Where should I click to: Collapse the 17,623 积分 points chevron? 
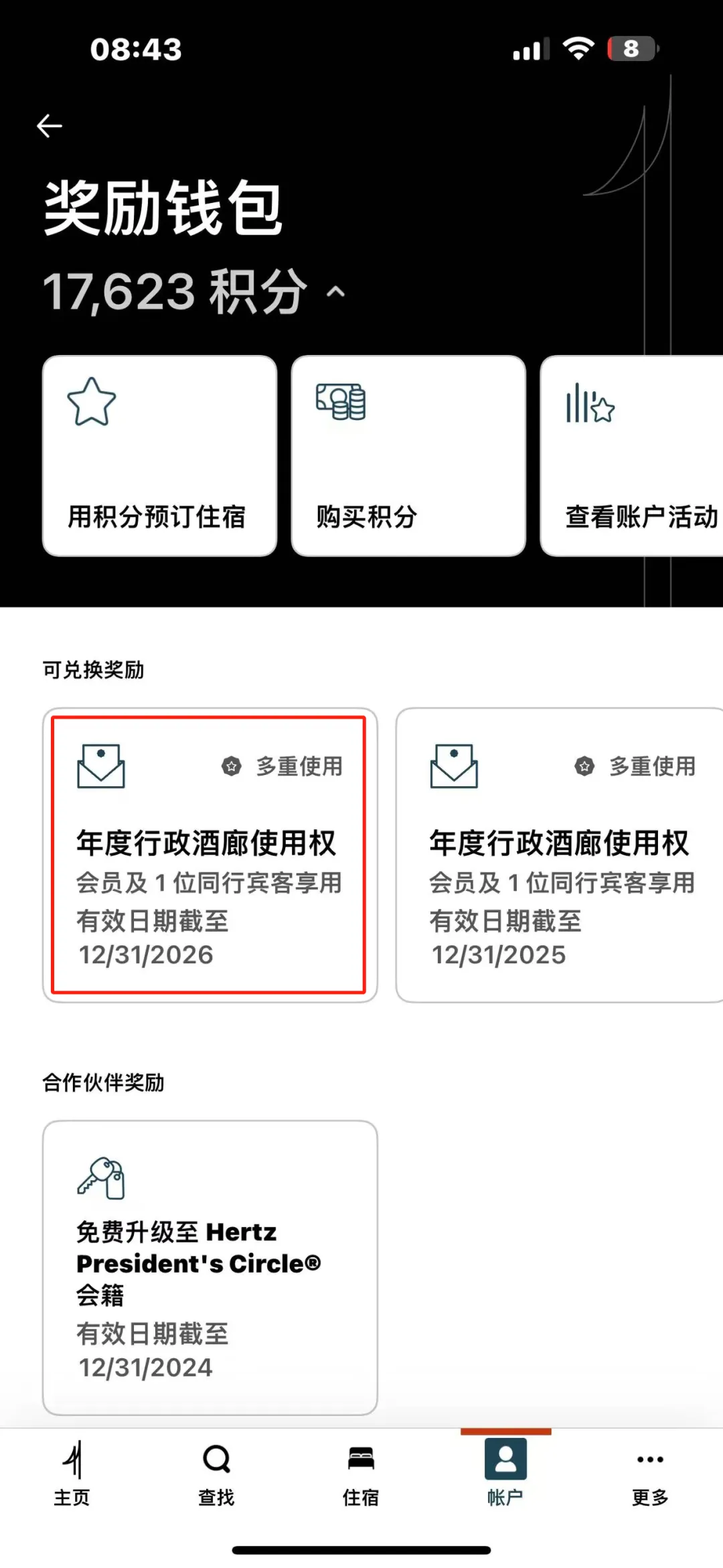tap(335, 291)
